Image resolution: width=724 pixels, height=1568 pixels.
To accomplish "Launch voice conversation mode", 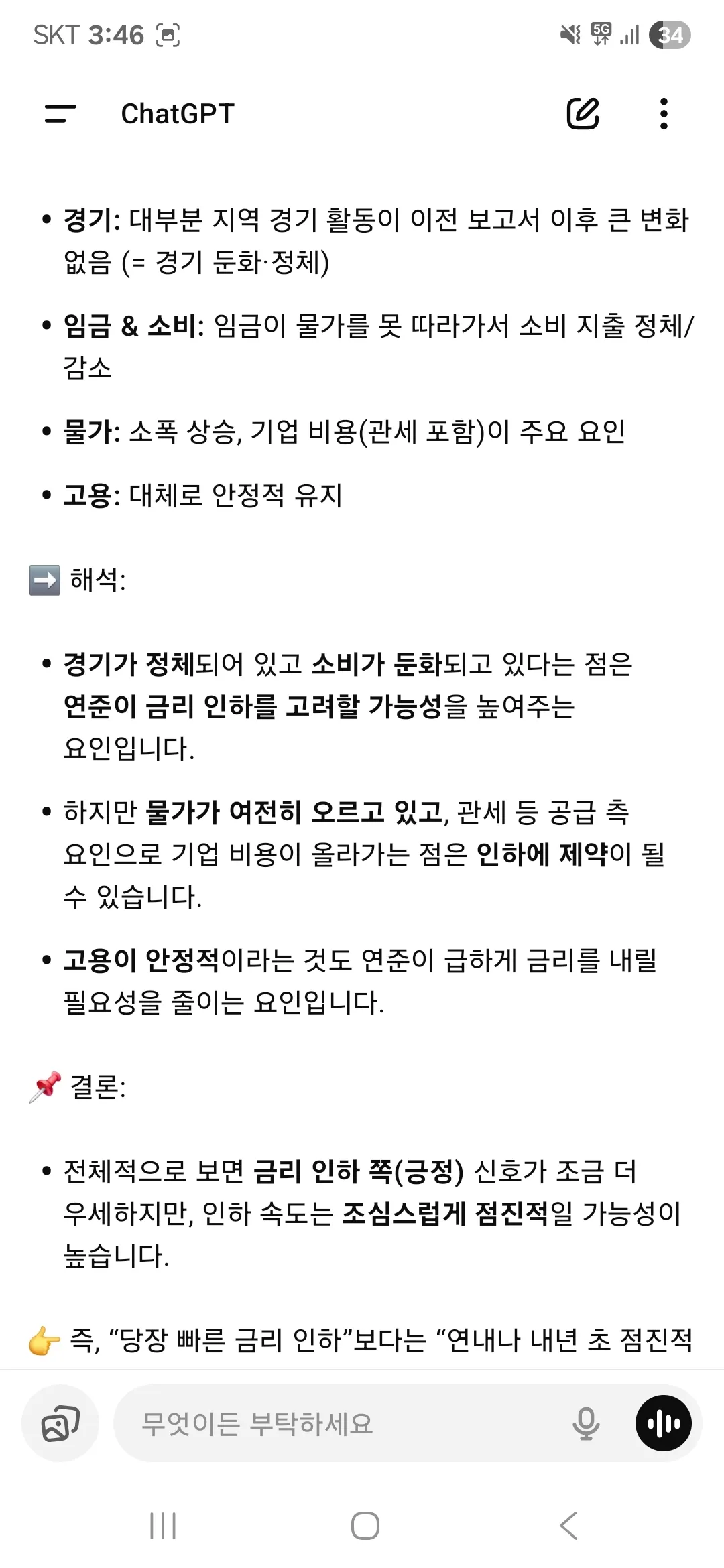I will coord(664,1423).
